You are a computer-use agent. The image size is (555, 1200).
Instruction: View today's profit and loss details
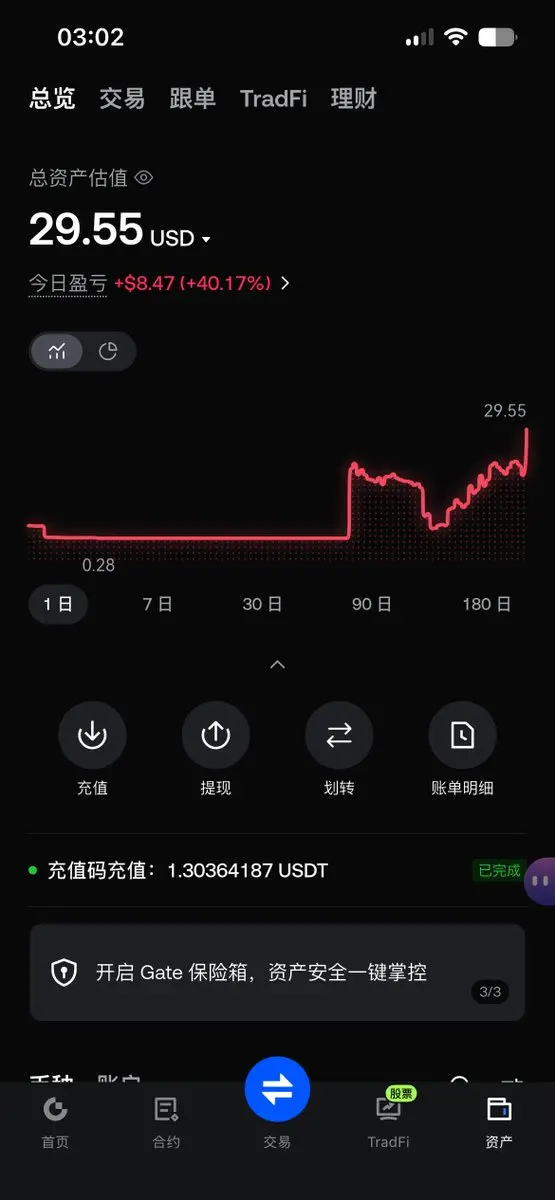(159, 284)
